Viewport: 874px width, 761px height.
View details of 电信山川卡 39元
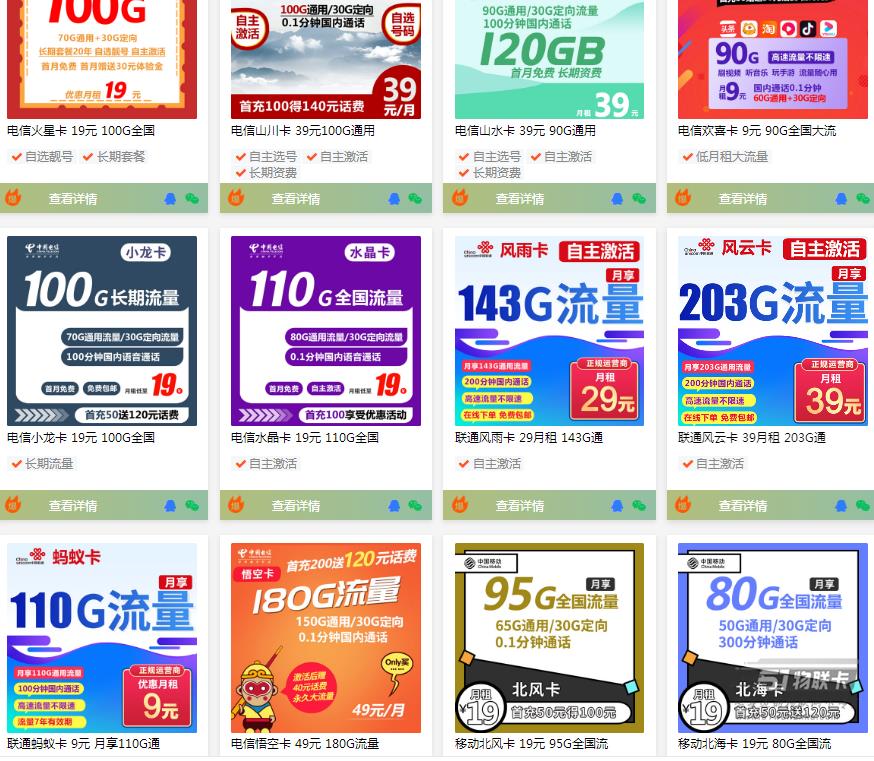296,199
